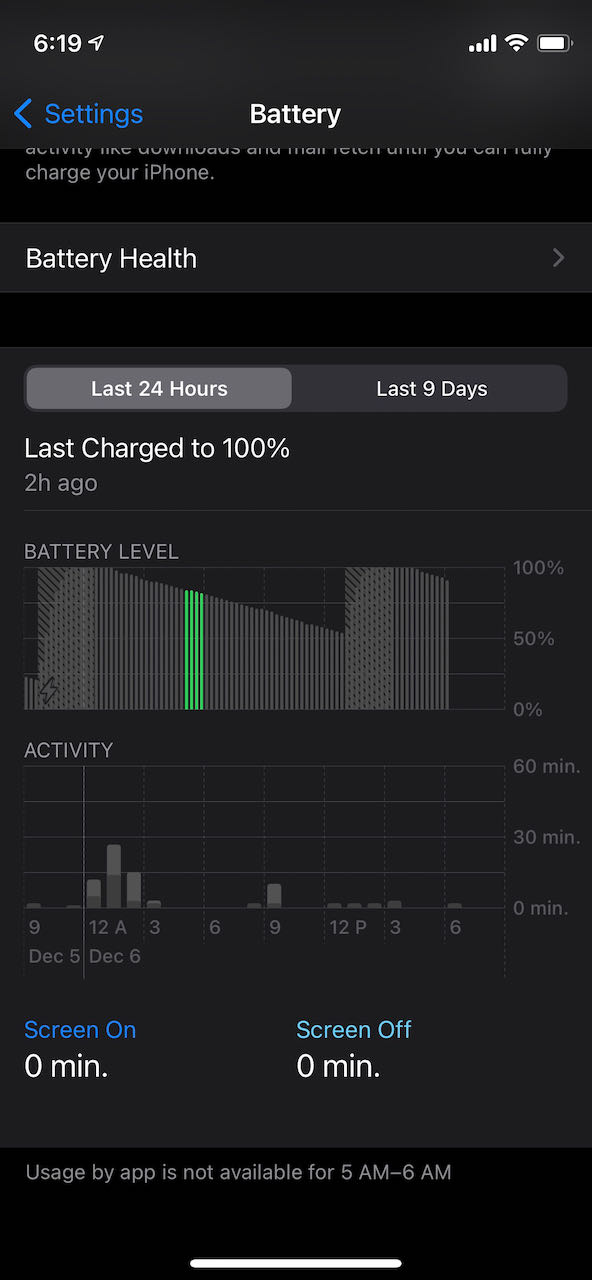Viewport: 592px width, 1280px height.
Task: Open Battery Health
Action: point(296,258)
